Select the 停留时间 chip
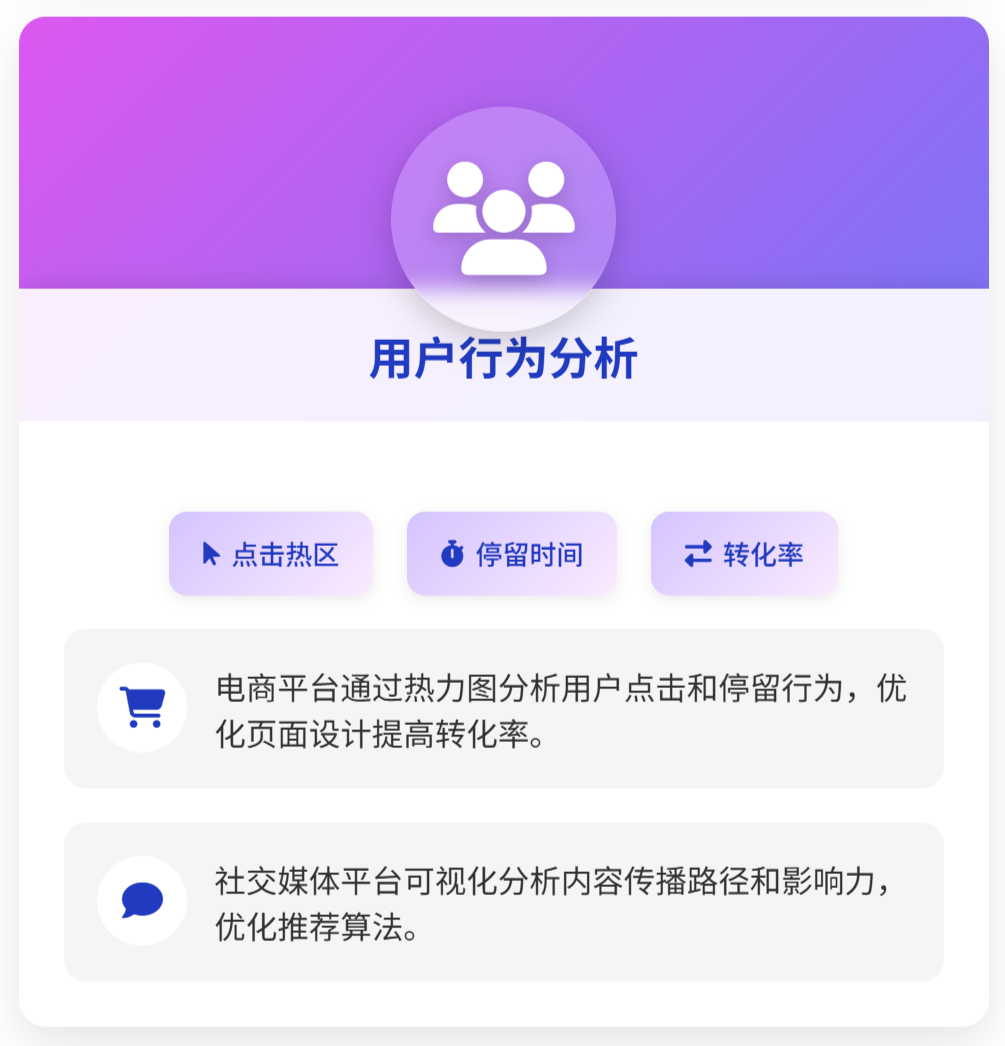This screenshot has height=1046, width=1005. click(512, 554)
